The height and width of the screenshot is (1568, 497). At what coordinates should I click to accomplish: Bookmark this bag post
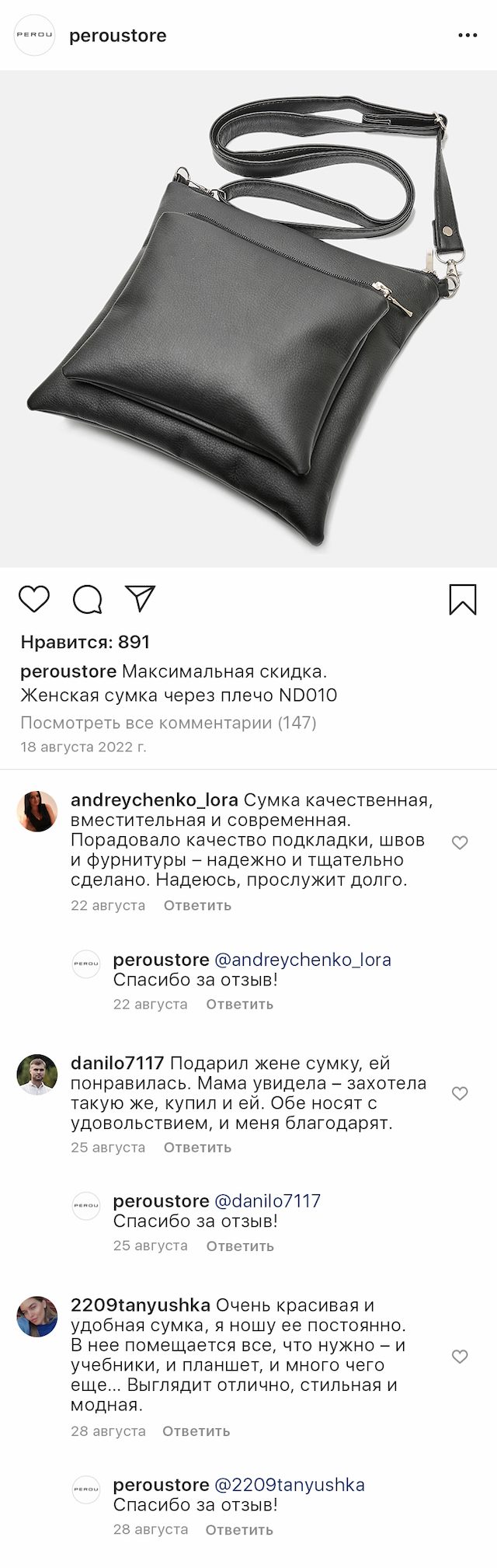(x=463, y=599)
